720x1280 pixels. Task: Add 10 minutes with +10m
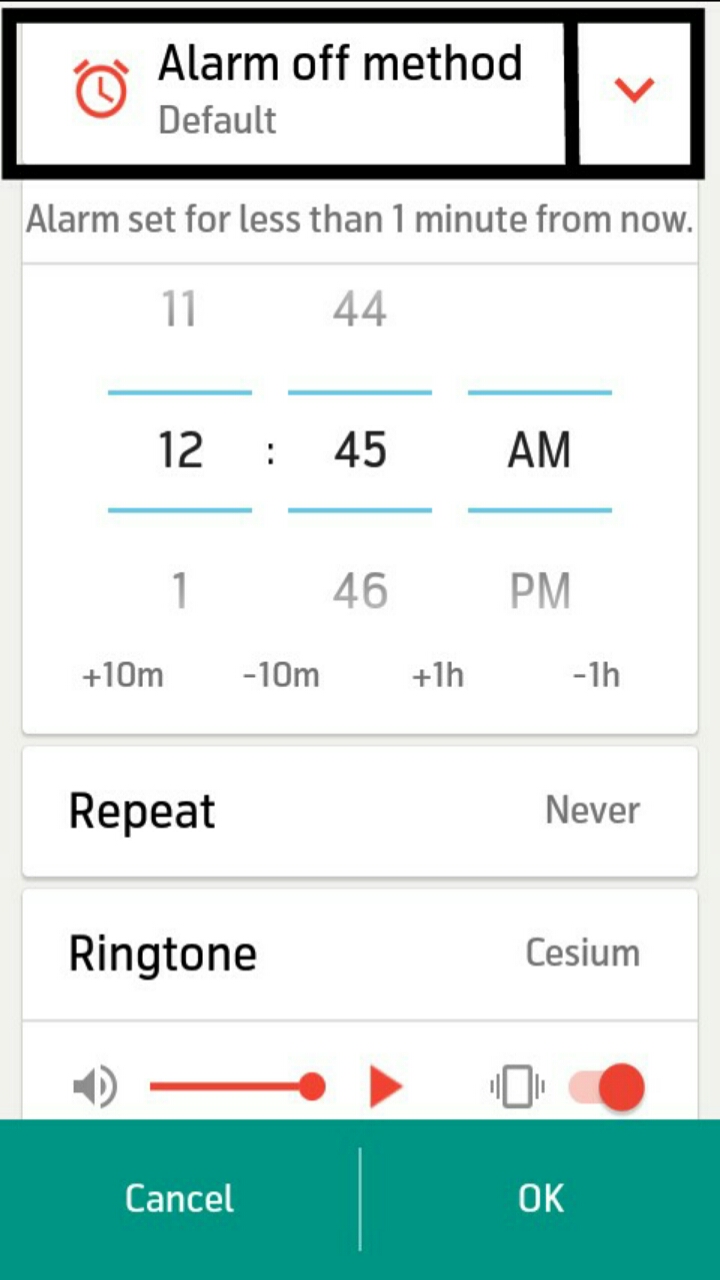(123, 676)
